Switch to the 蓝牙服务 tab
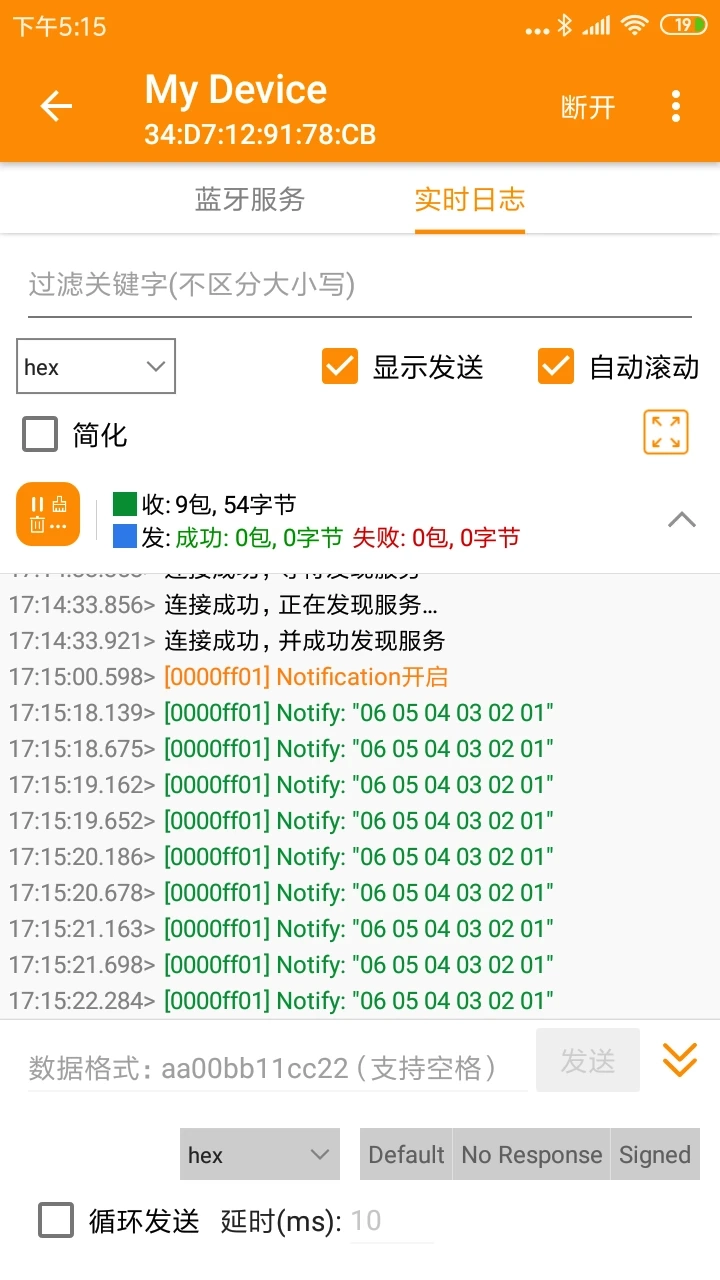This screenshot has width=720, height=1280. 249,199
